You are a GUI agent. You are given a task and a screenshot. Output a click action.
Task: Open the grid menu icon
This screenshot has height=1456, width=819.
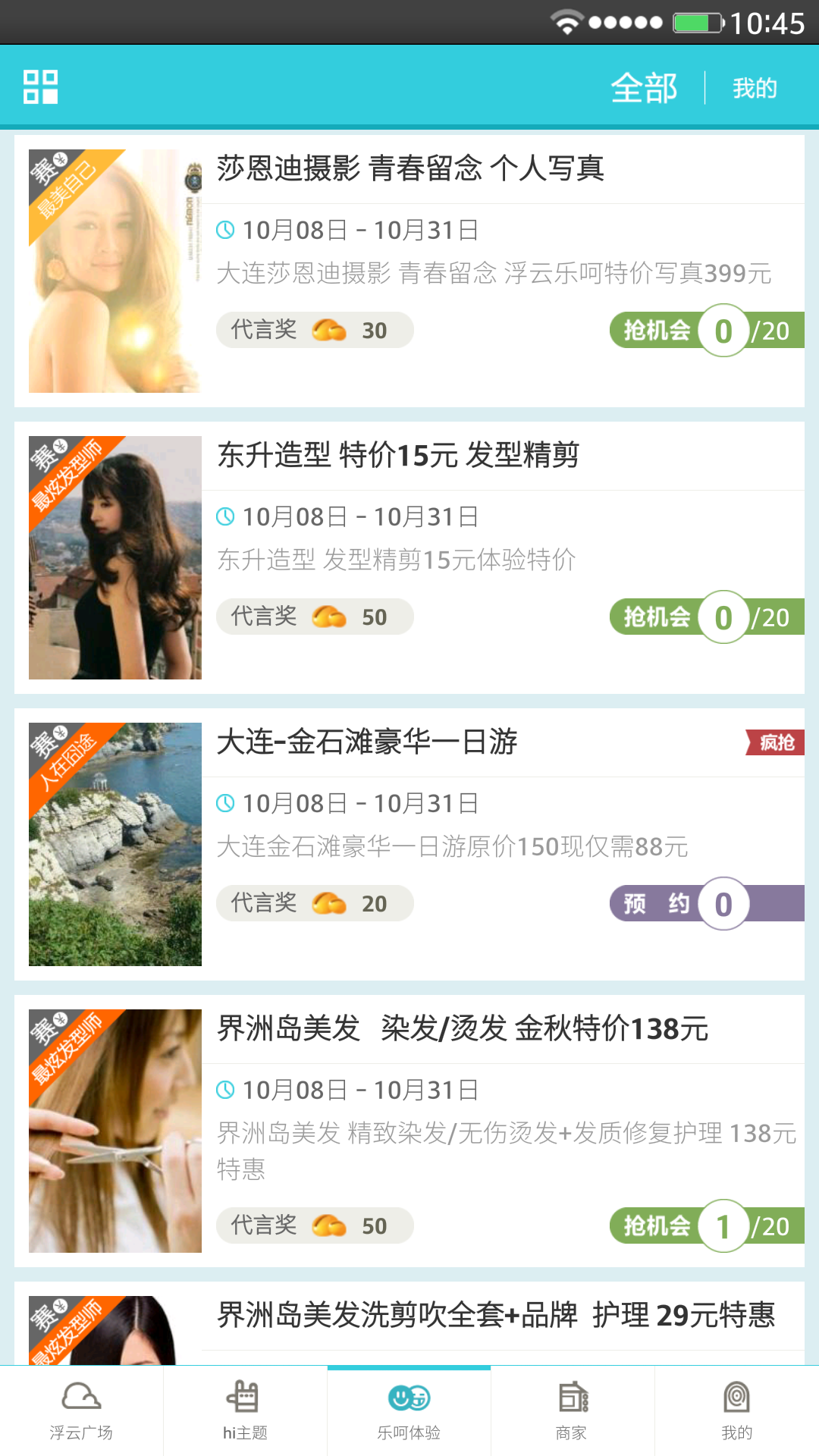pyautogui.click(x=41, y=87)
